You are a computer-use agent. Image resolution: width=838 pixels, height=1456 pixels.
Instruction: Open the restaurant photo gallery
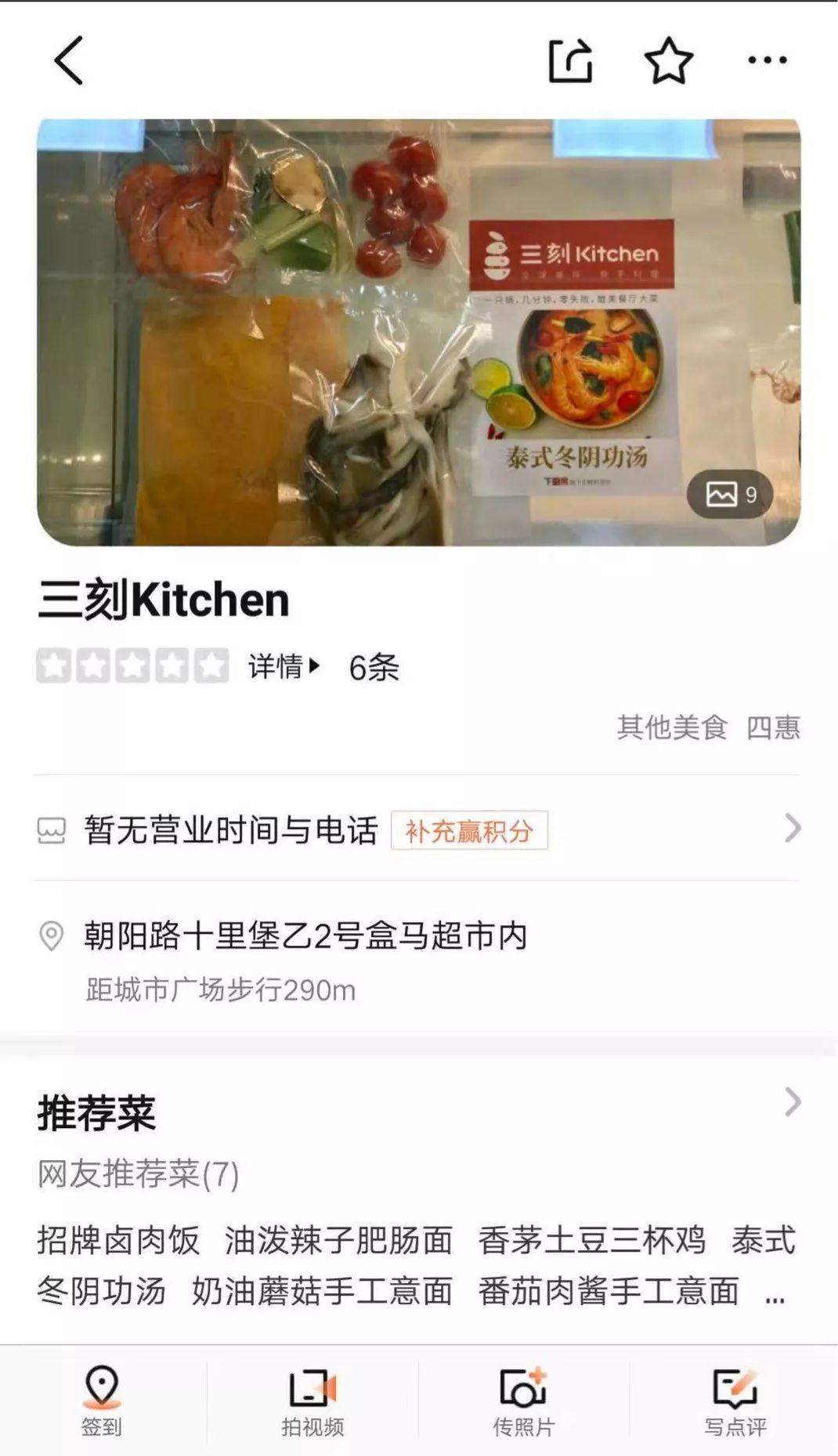point(730,494)
